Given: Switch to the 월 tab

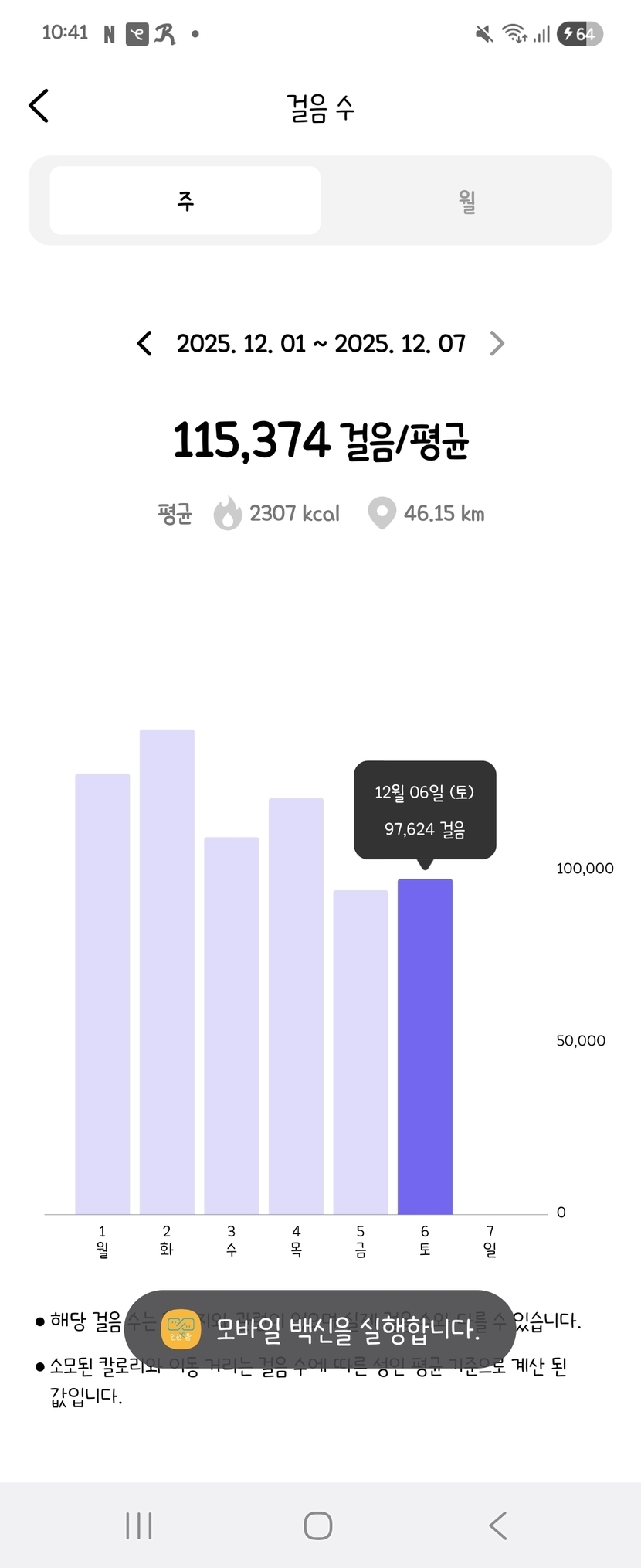Looking at the screenshot, I should (x=466, y=201).
